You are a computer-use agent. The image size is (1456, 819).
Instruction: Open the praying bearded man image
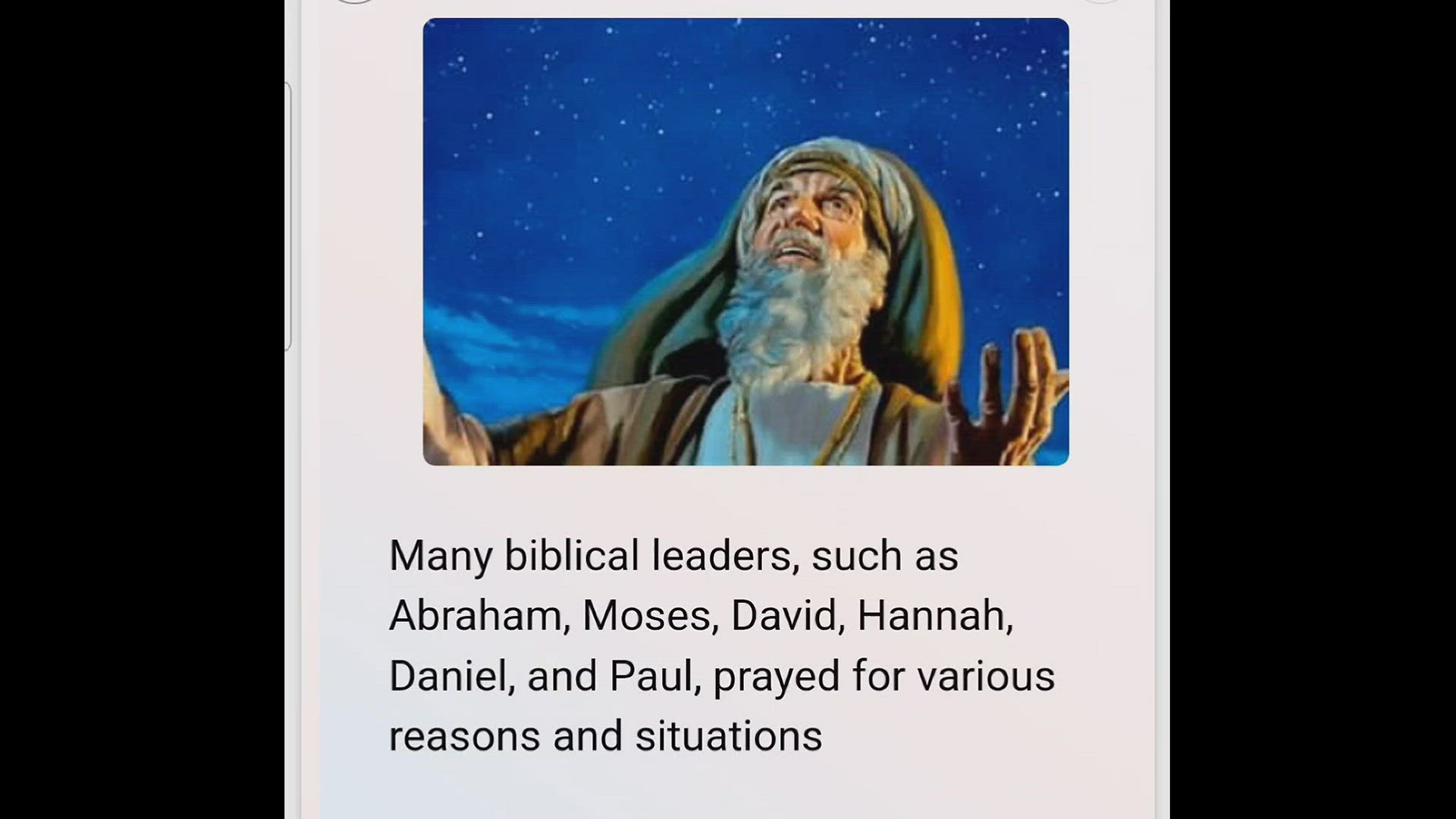coord(745,242)
